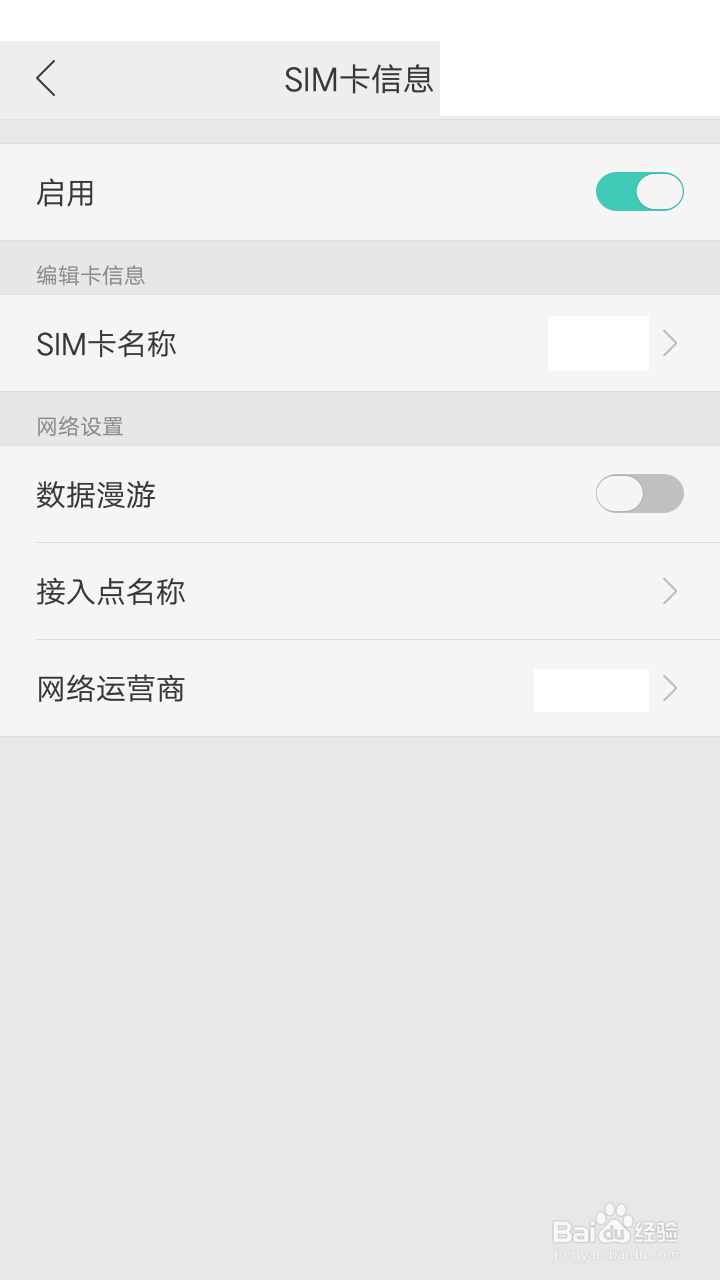Click the SIM card name value field
The image size is (720, 1280).
598,343
